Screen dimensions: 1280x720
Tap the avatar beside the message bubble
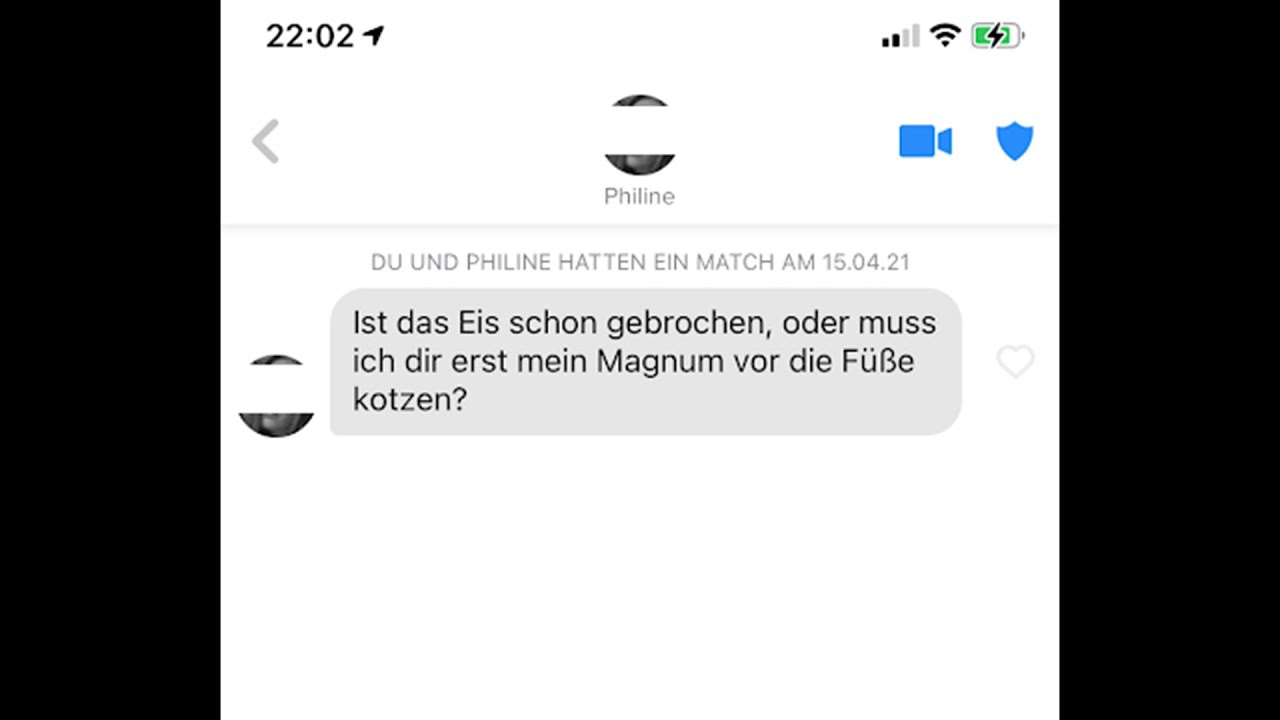click(277, 396)
